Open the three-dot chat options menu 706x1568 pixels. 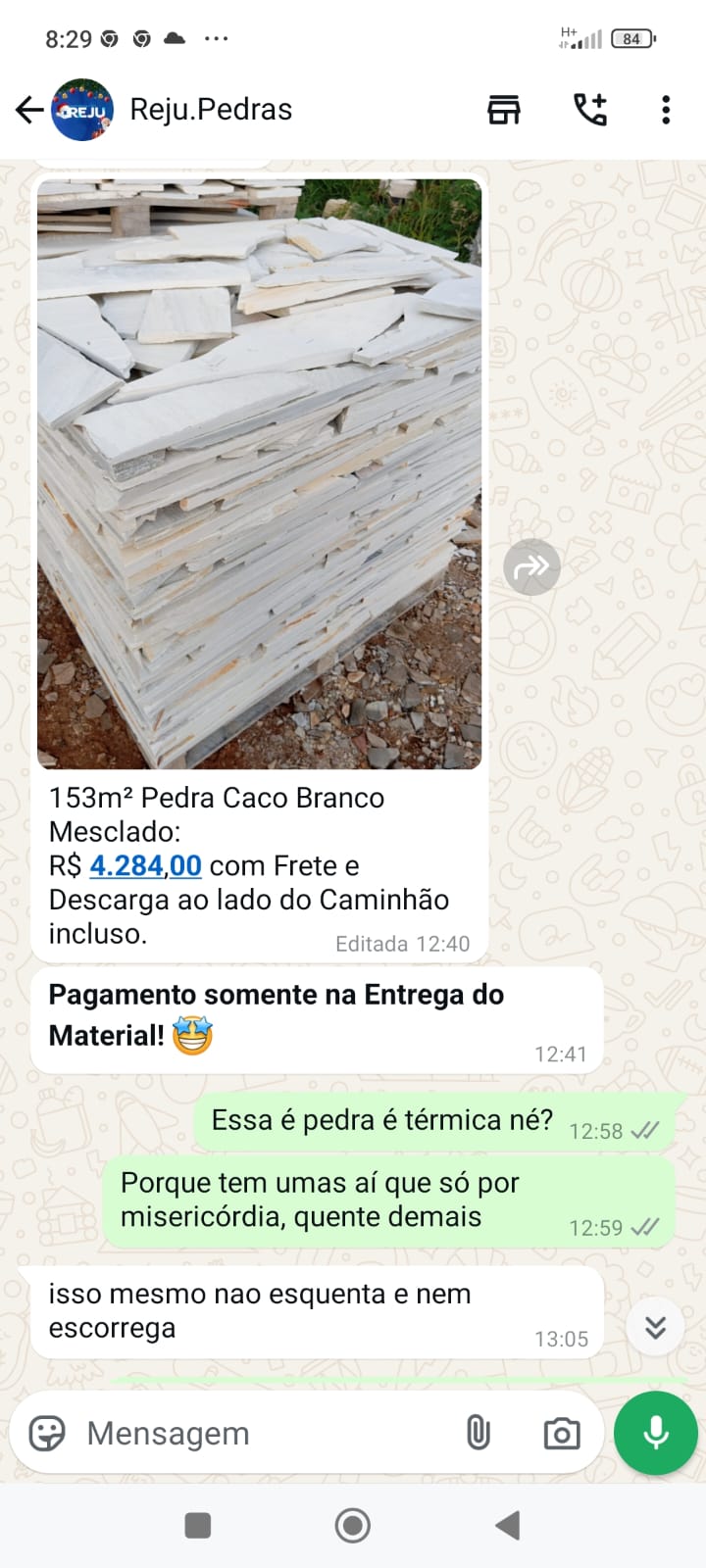[666, 110]
